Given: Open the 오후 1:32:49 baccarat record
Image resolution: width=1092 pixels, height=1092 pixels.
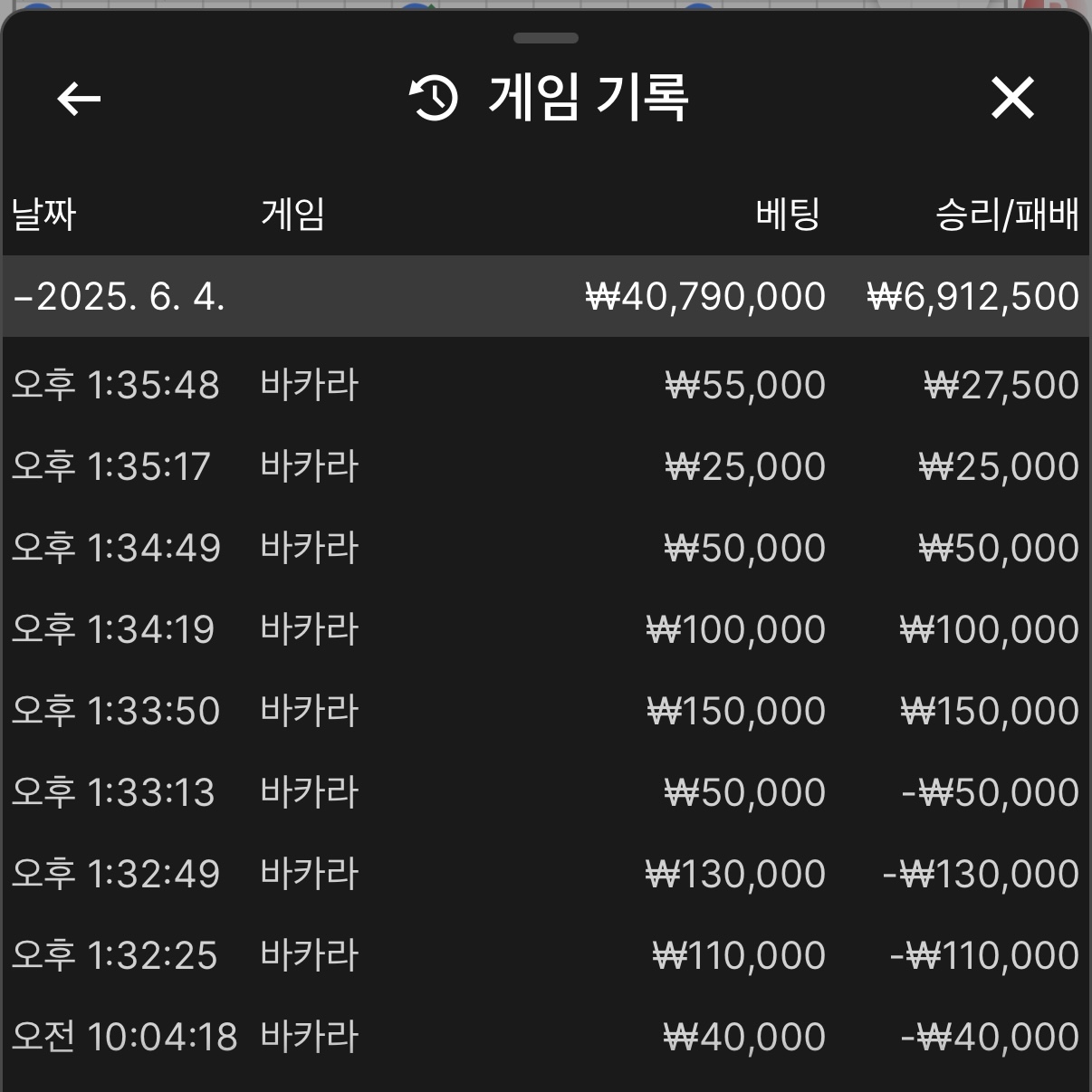Looking at the screenshot, I should (545, 875).
